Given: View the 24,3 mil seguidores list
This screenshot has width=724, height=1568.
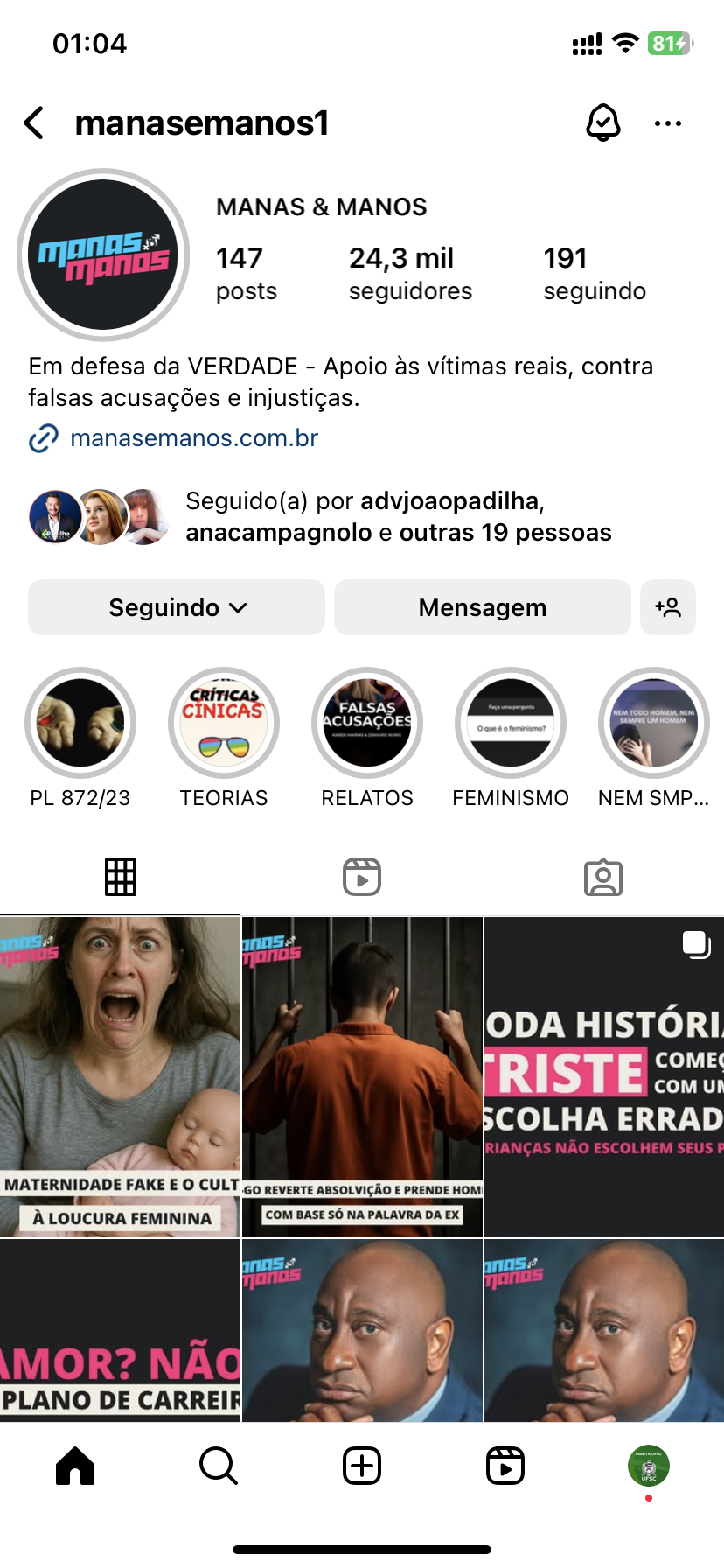Looking at the screenshot, I should pos(409,273).
